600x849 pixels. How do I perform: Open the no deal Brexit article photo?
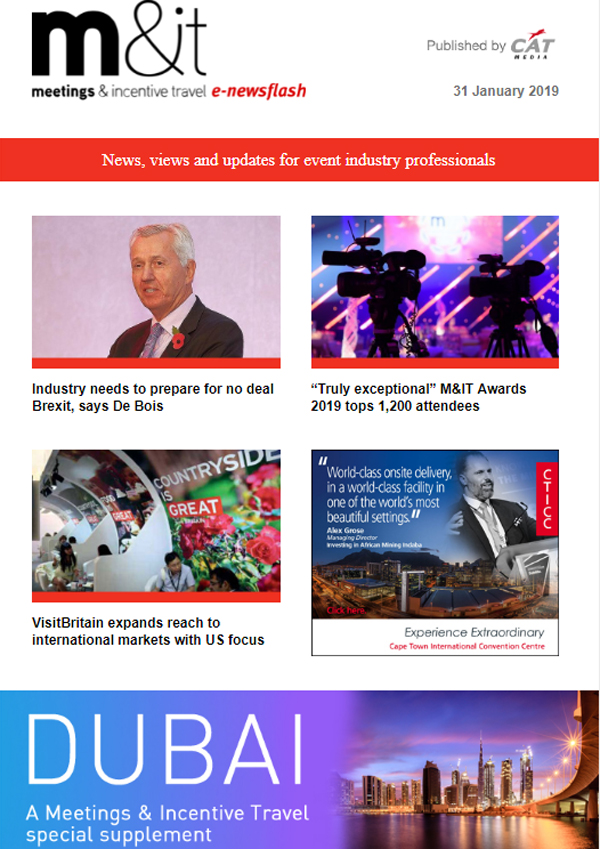(156, 290)
